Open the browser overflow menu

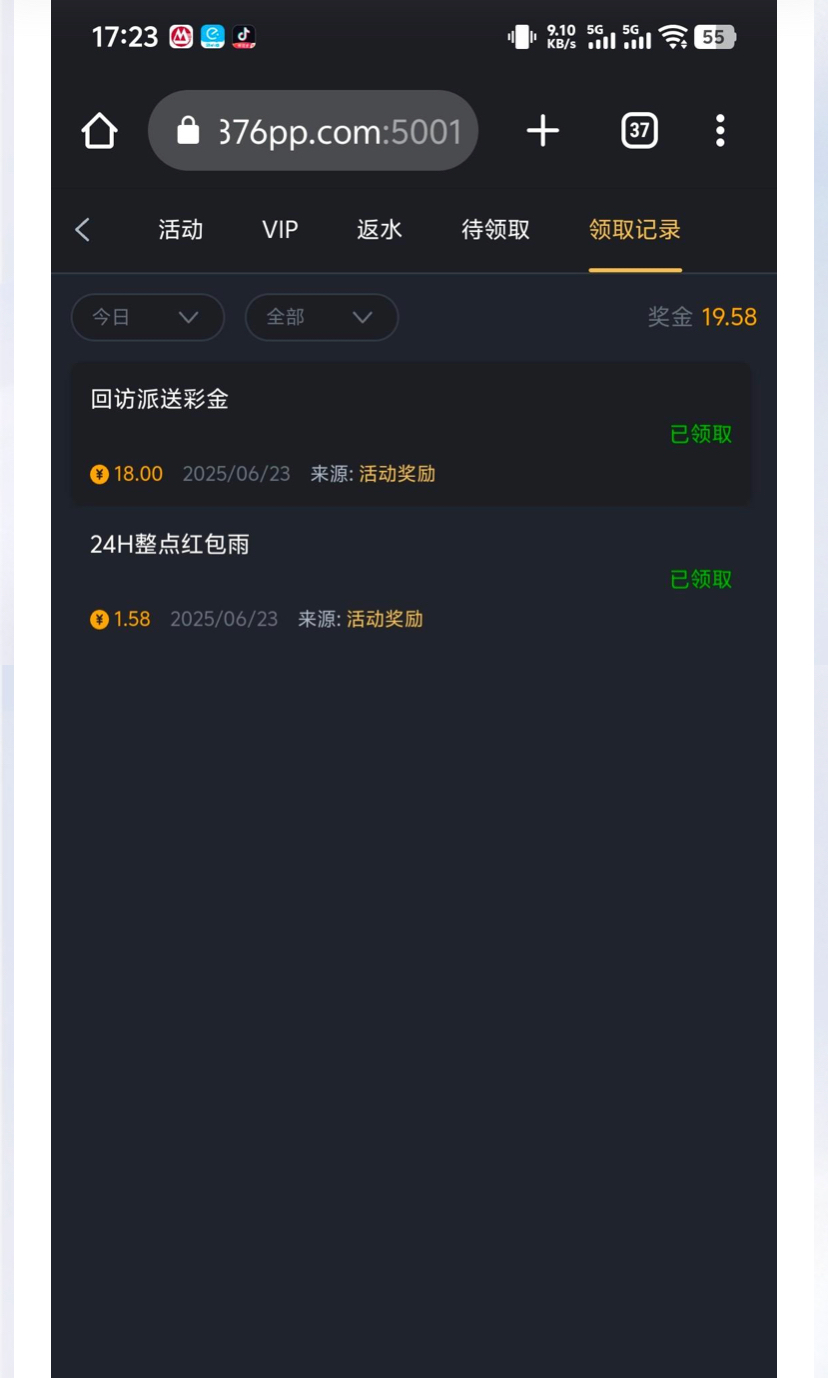pos(720,131)
